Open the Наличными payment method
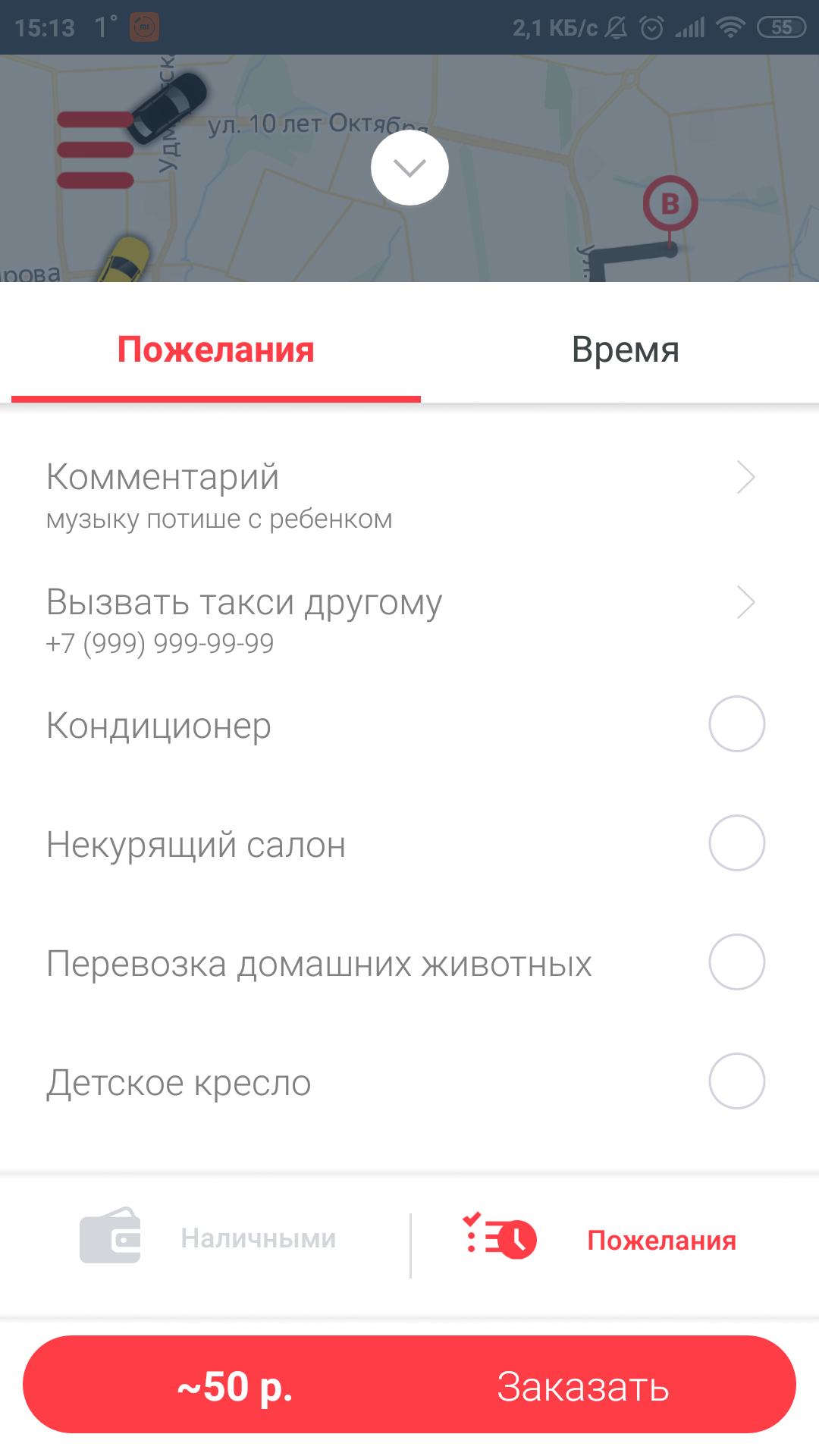This screenshot has width=819, height=1456. (209, 1238)
